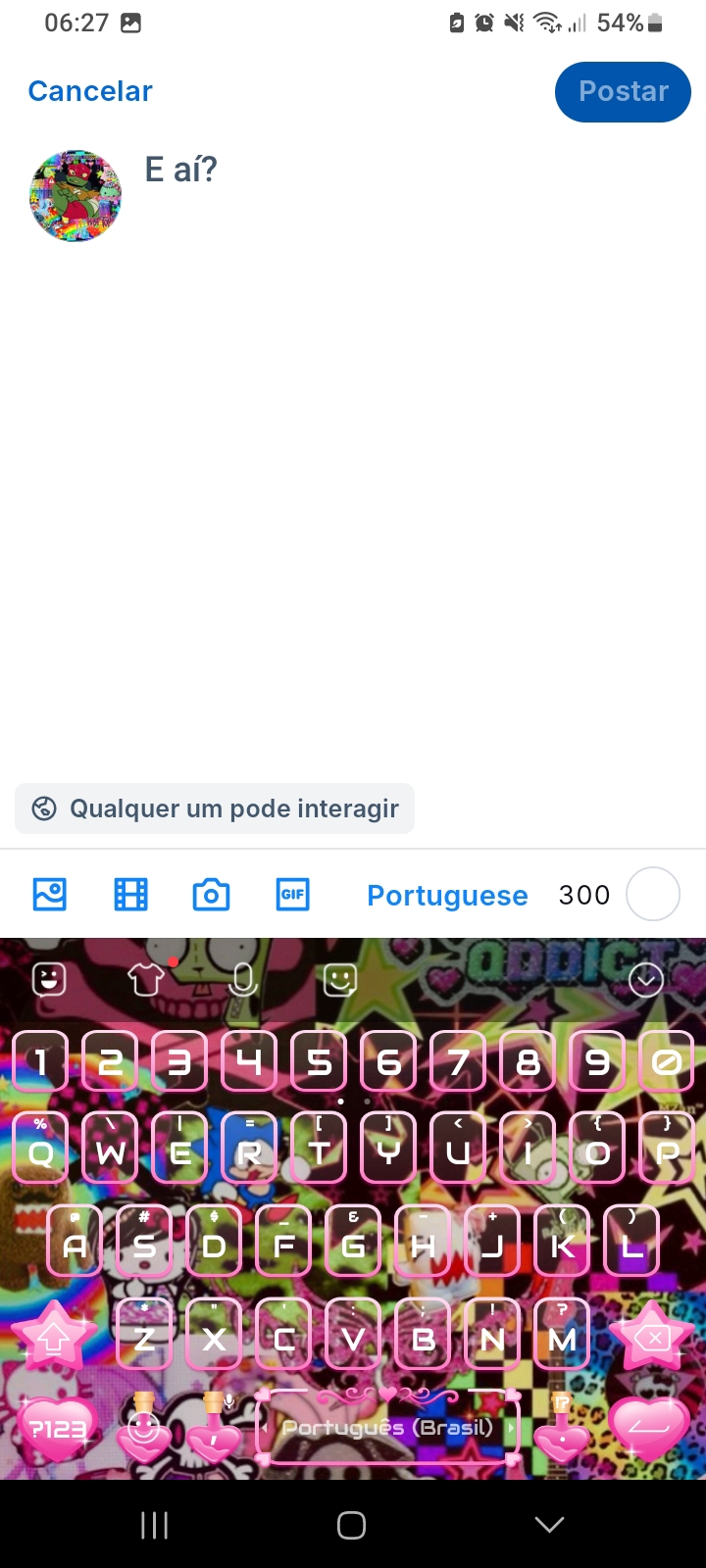Switch keyboard to ?123 symbols
706x1568 pixels.
click(x=58, y=1430)
